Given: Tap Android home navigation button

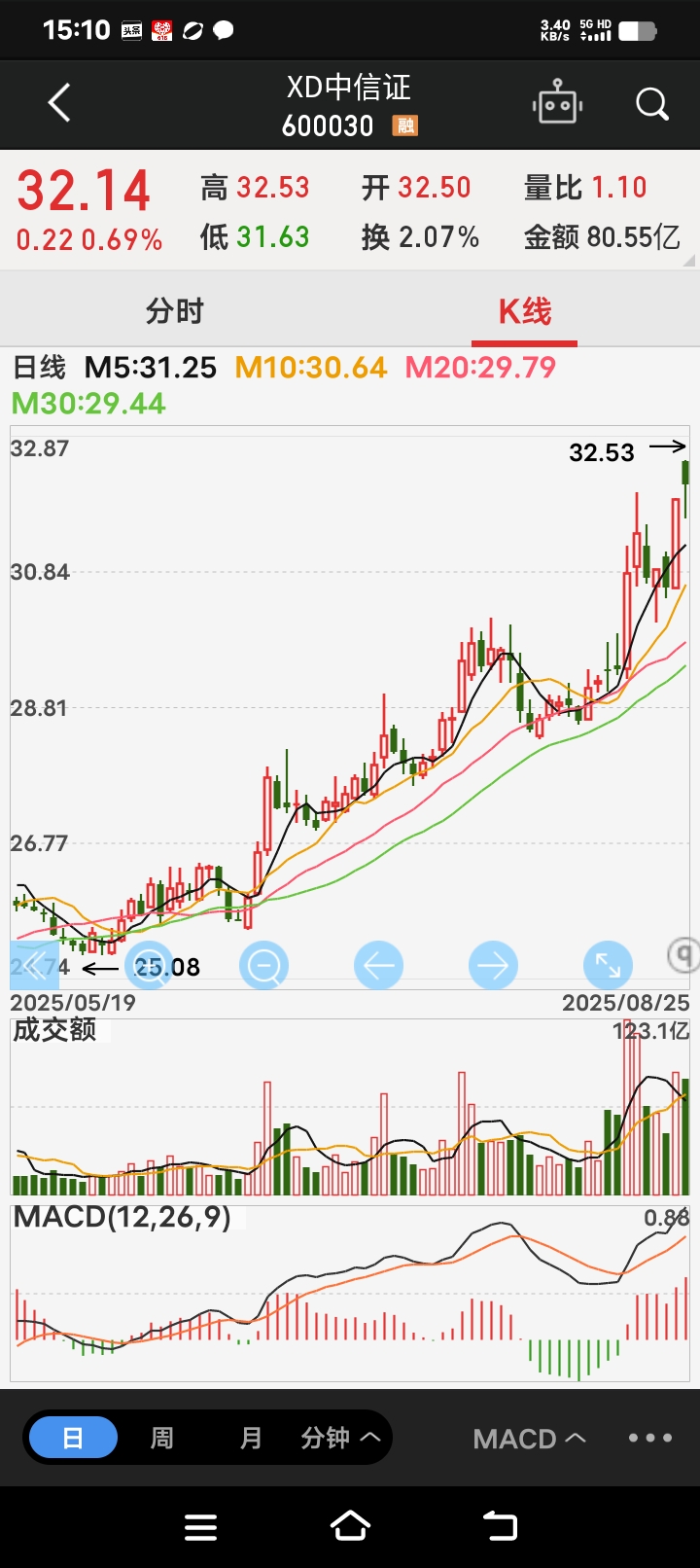Looking at the screenshot, I should [x=350, y=1526].
